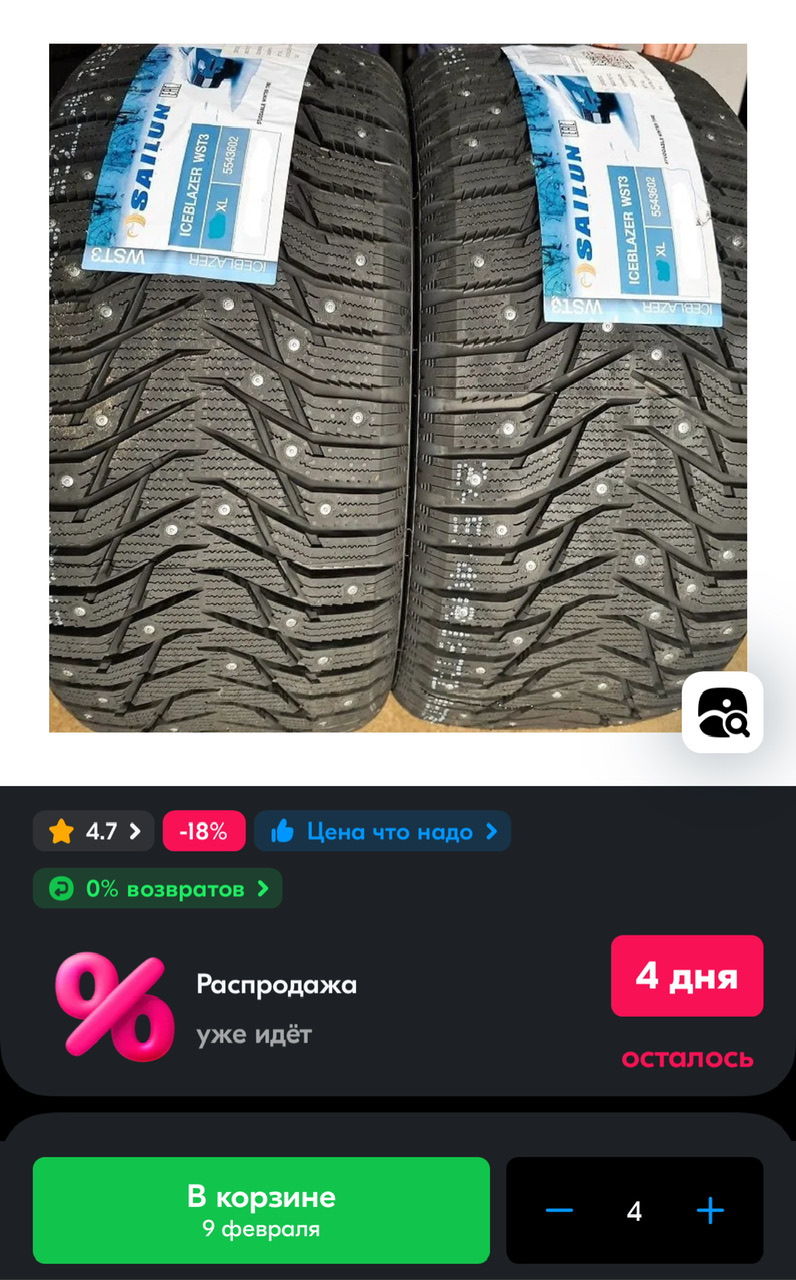Open the '0% возвратов' chip
Viewport: 796px width, 1280px height.
pos(158,888)
